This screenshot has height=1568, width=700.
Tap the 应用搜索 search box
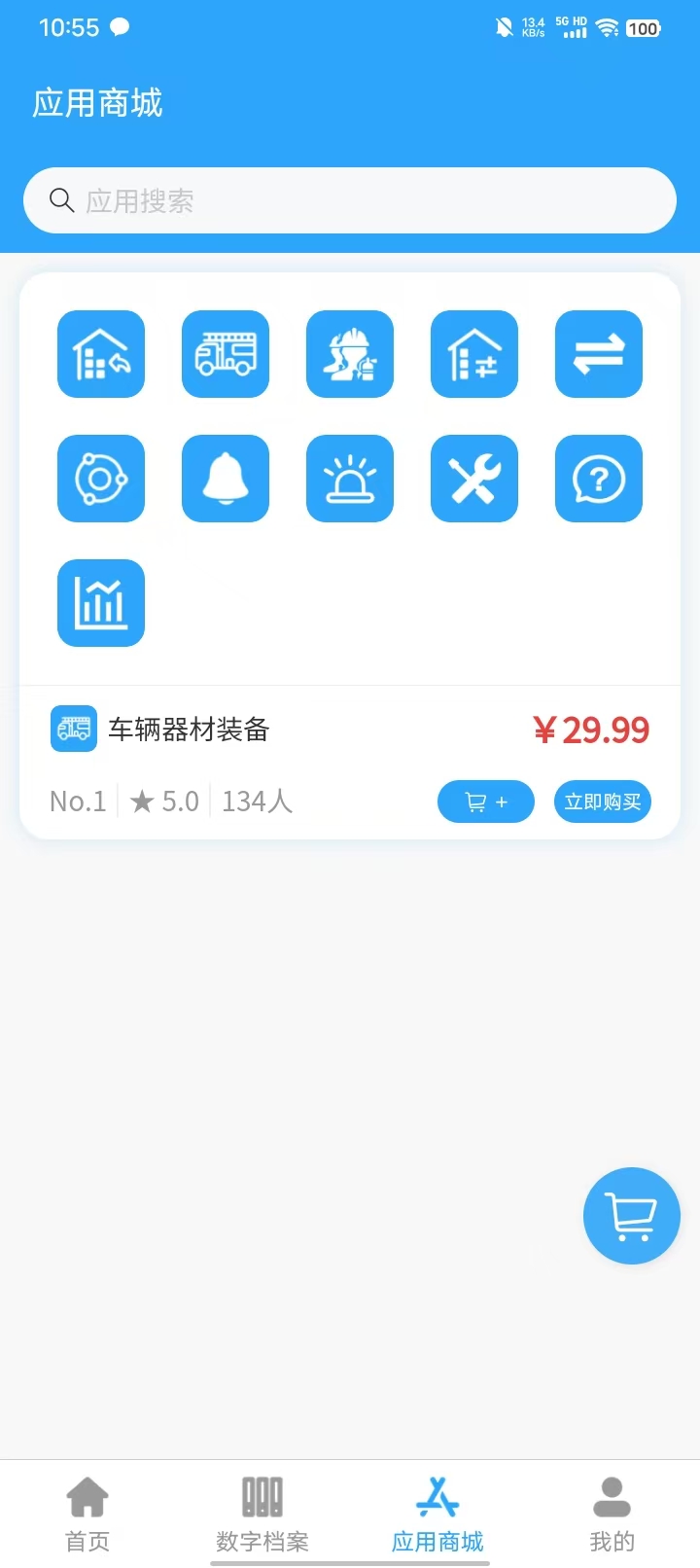tap(350, 200)
